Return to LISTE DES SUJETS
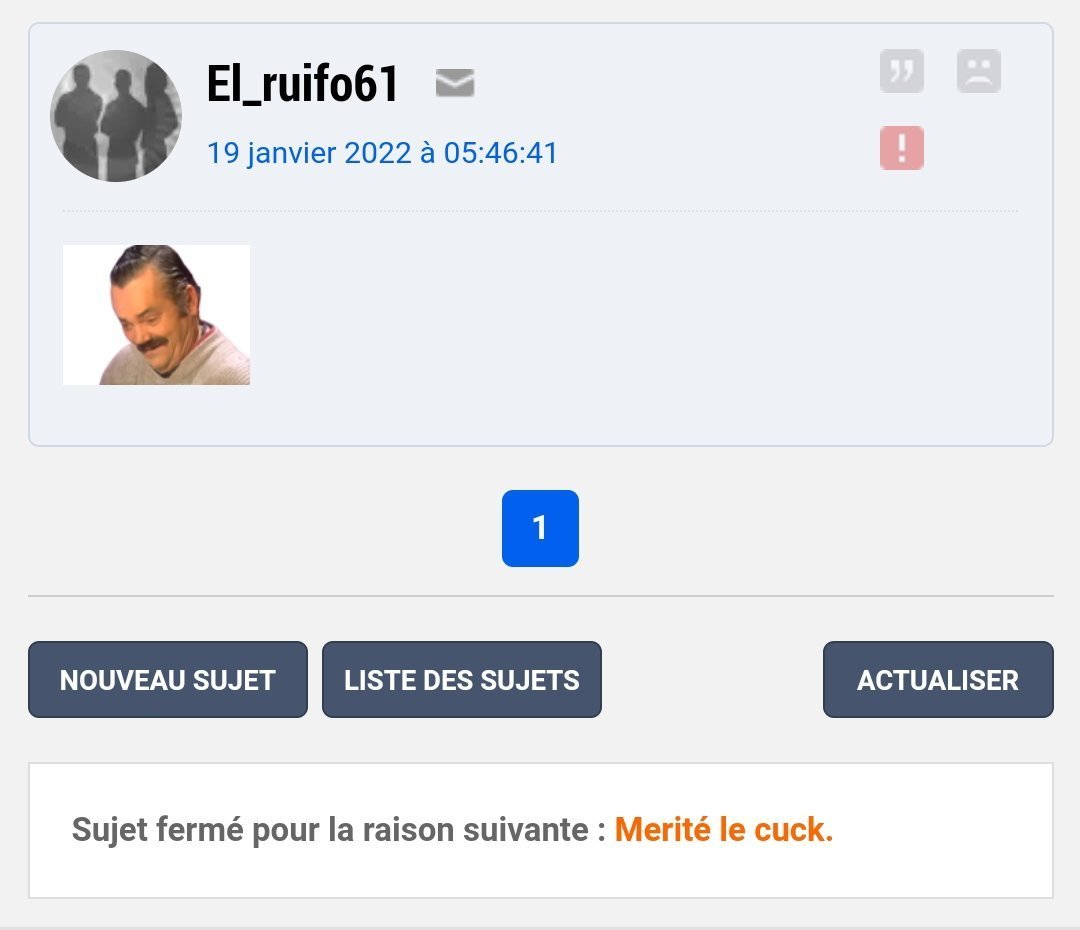Image resolution: width=1080 pixels, height=930 pixels. pyautogui.click(x=462, y=680)
